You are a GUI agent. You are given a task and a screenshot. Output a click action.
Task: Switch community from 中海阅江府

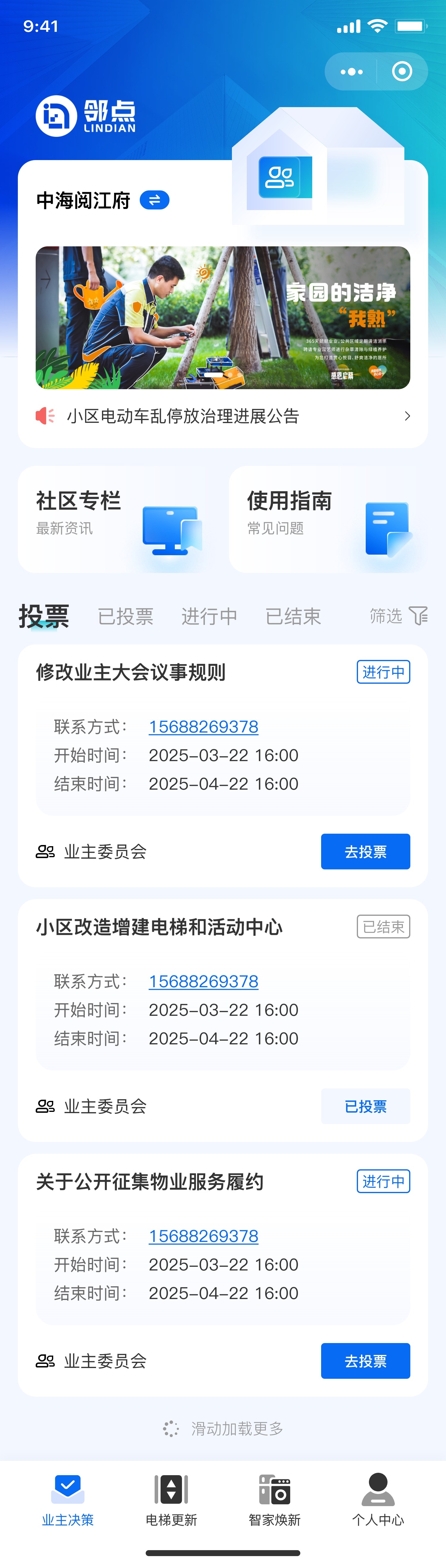155,200
